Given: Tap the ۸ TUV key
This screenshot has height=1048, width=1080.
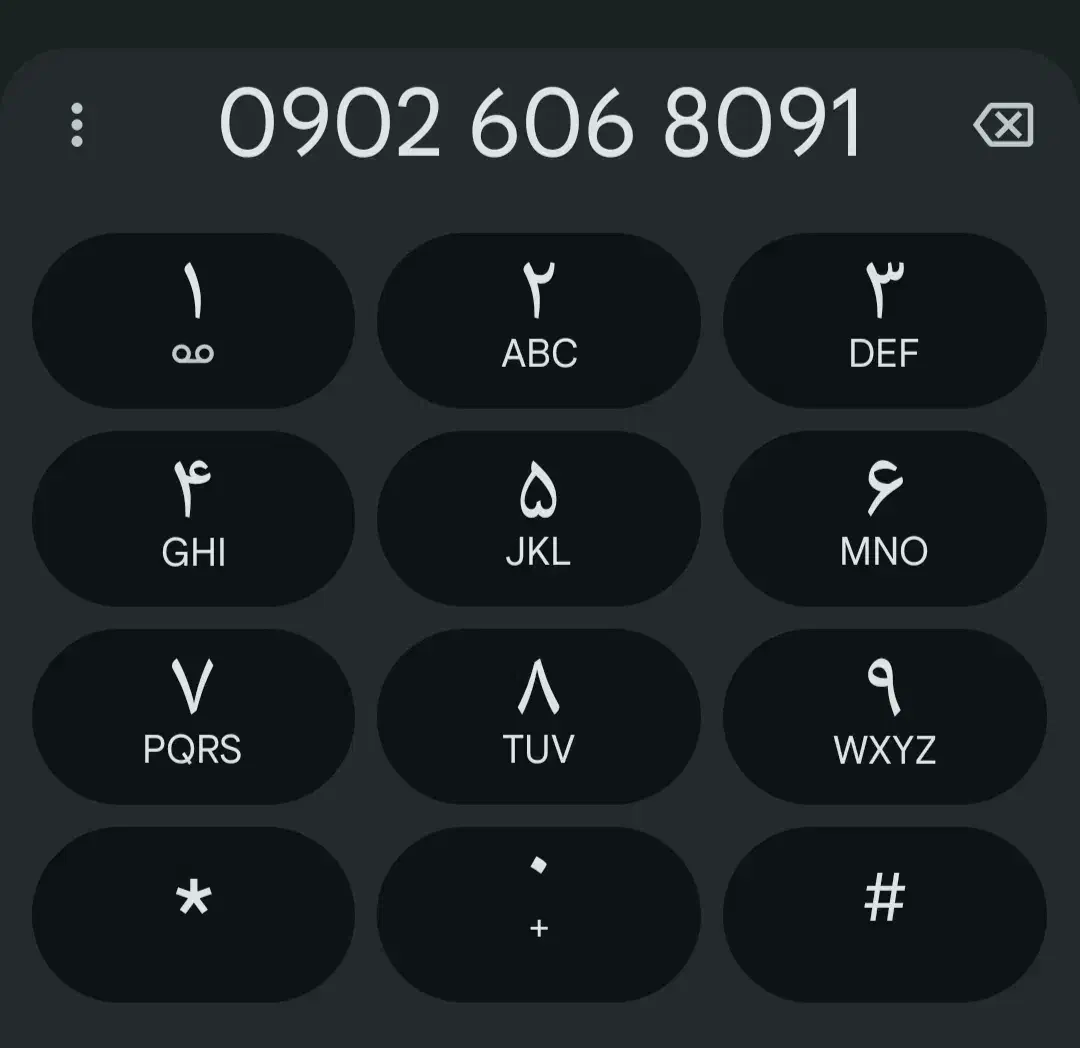Looking at the screenshot, I should point(539,716).
